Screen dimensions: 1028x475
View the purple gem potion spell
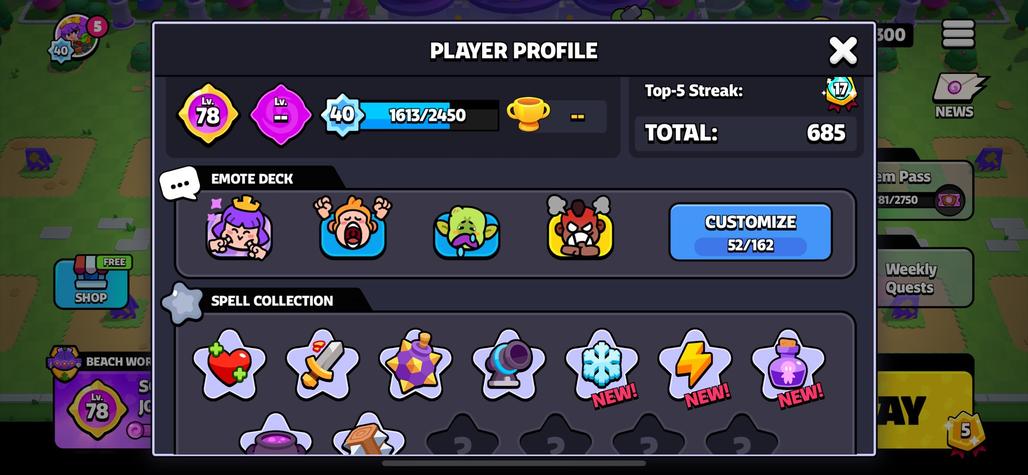coord(415,365)
